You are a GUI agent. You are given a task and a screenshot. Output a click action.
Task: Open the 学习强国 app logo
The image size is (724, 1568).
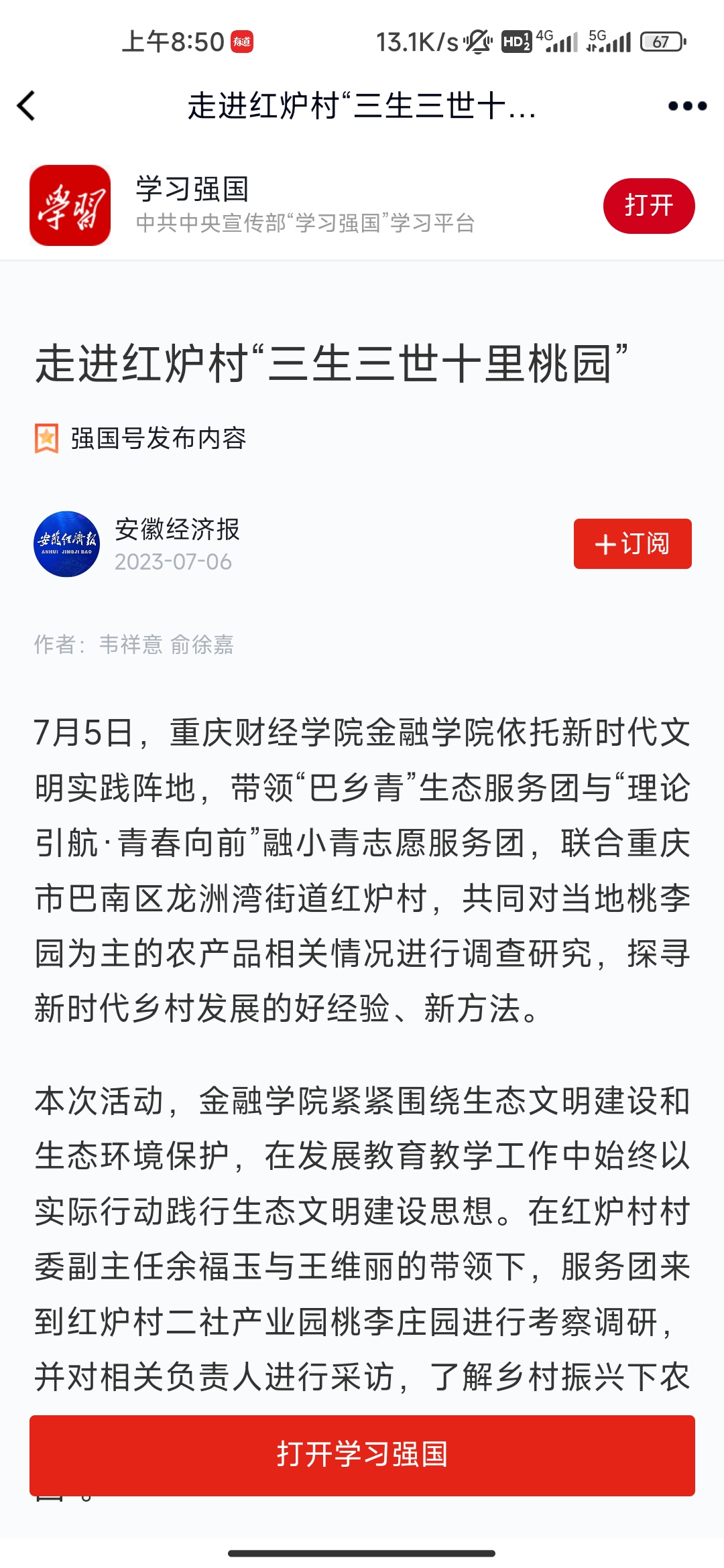pyautogui.click(x=70, y=206)
